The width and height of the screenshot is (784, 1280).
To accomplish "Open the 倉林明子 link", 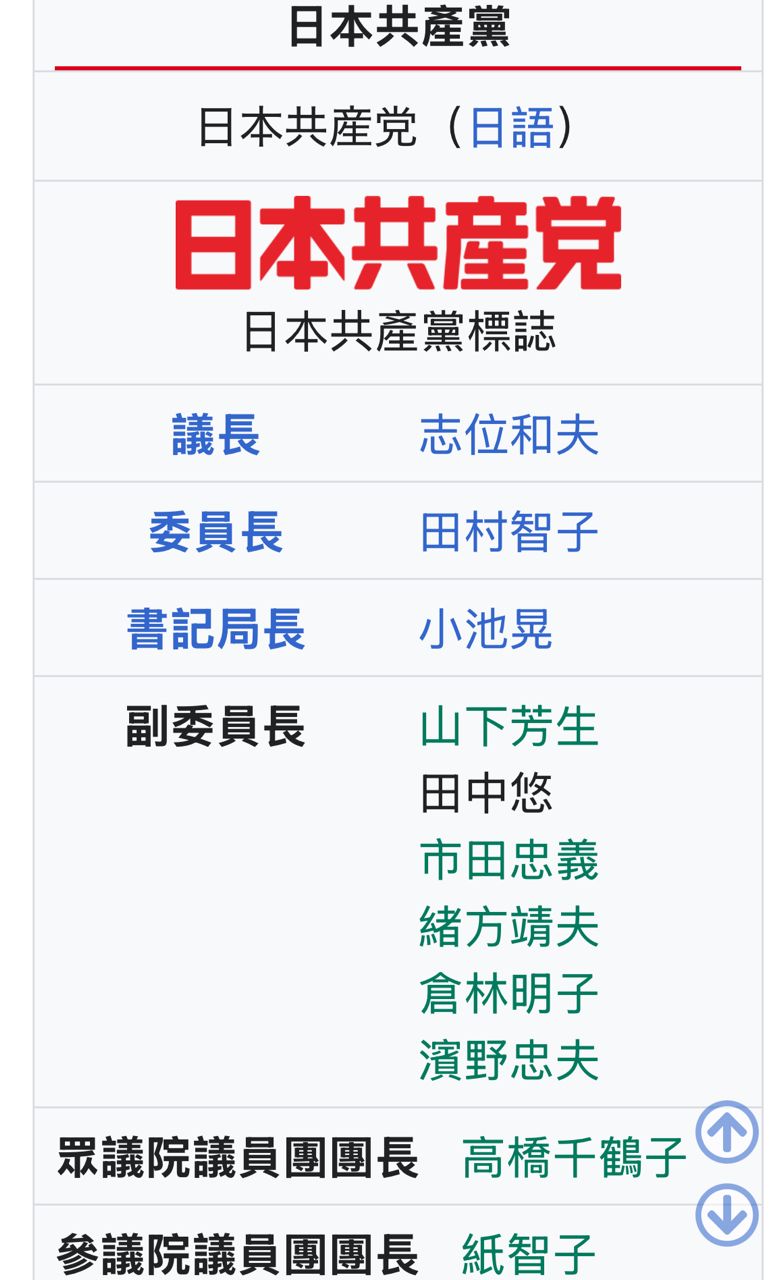I will coord(509,994).
